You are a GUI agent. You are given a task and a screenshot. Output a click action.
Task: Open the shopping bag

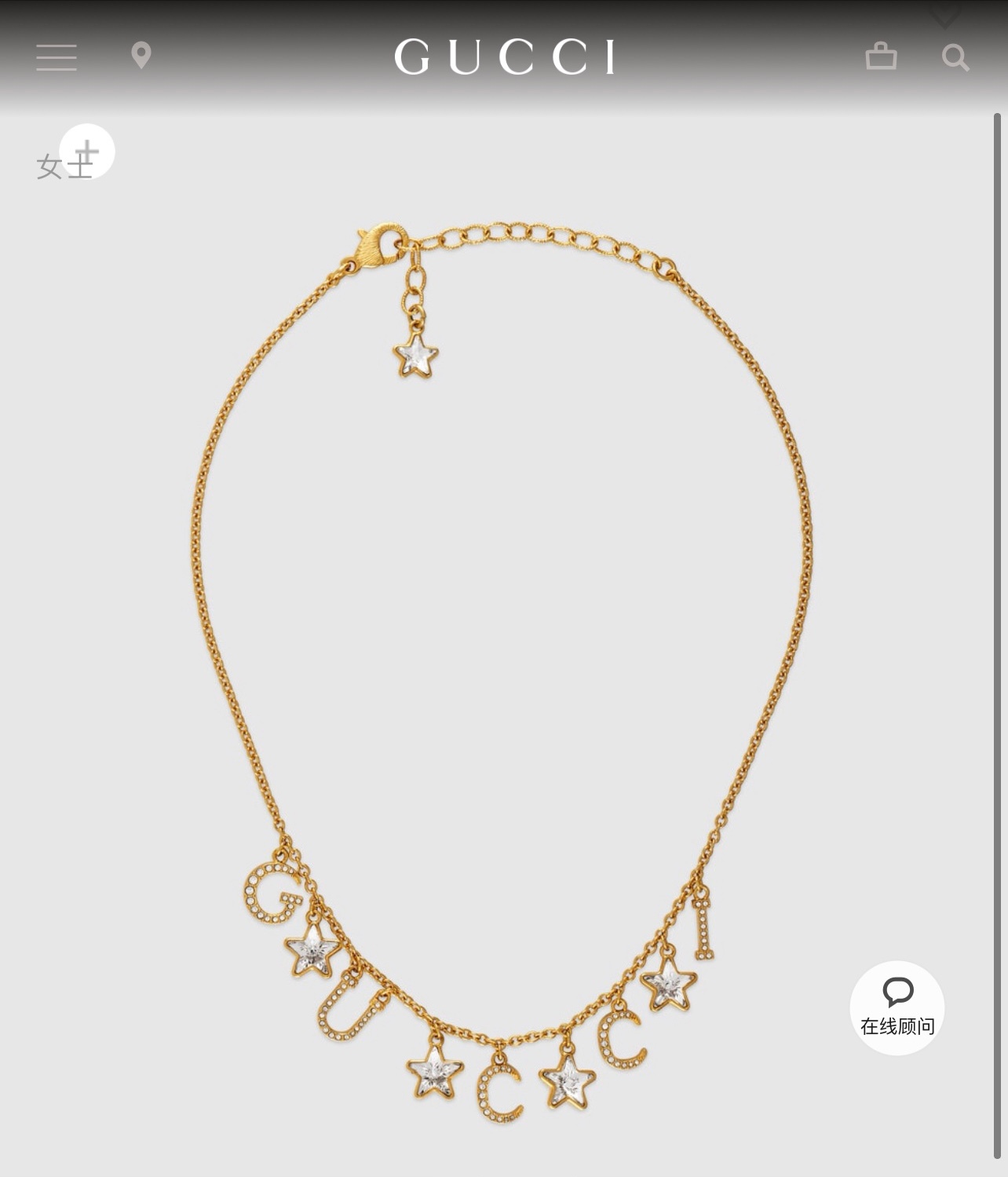tap(881, 57)
